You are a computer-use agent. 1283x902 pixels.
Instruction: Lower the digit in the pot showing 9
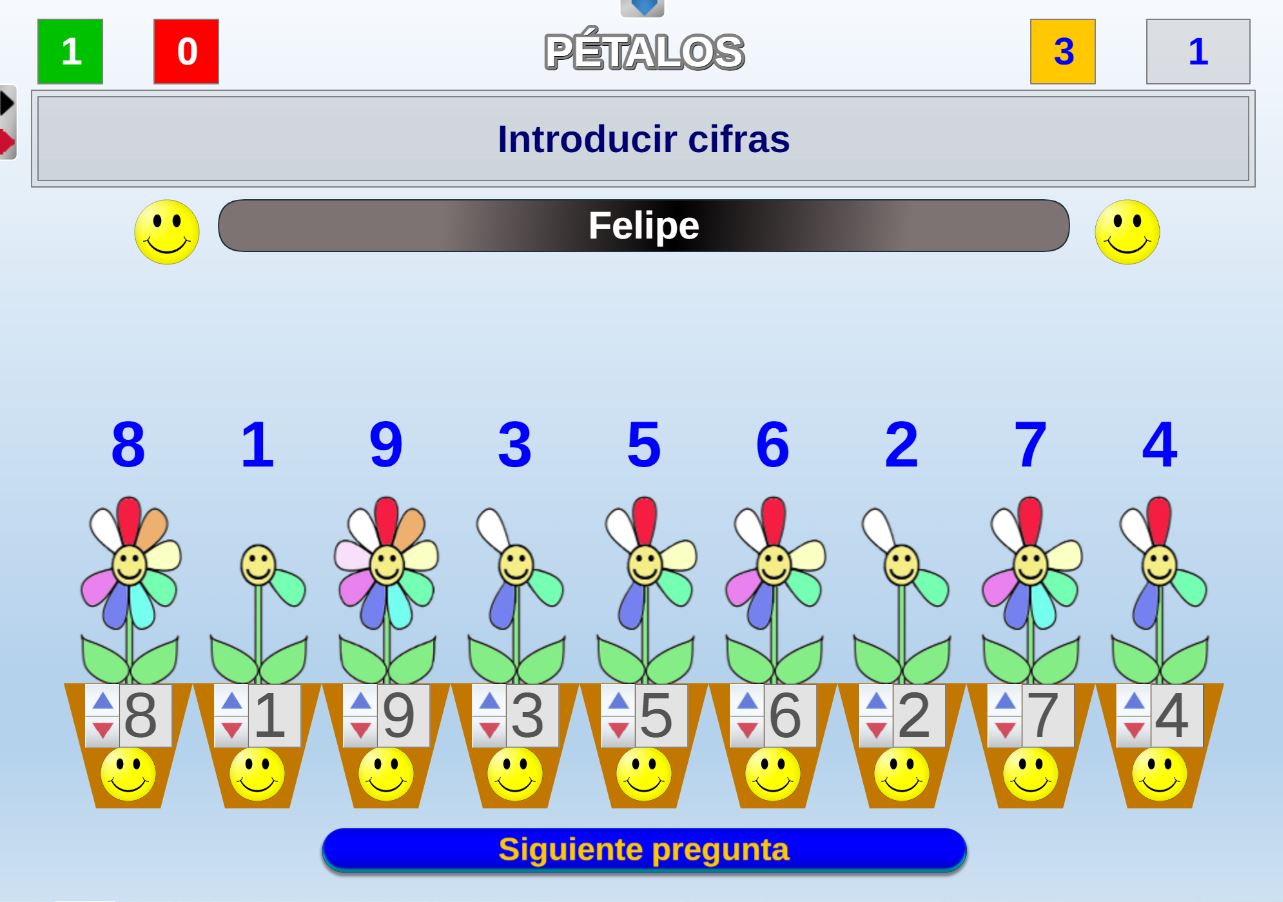[x=361, y=731]
